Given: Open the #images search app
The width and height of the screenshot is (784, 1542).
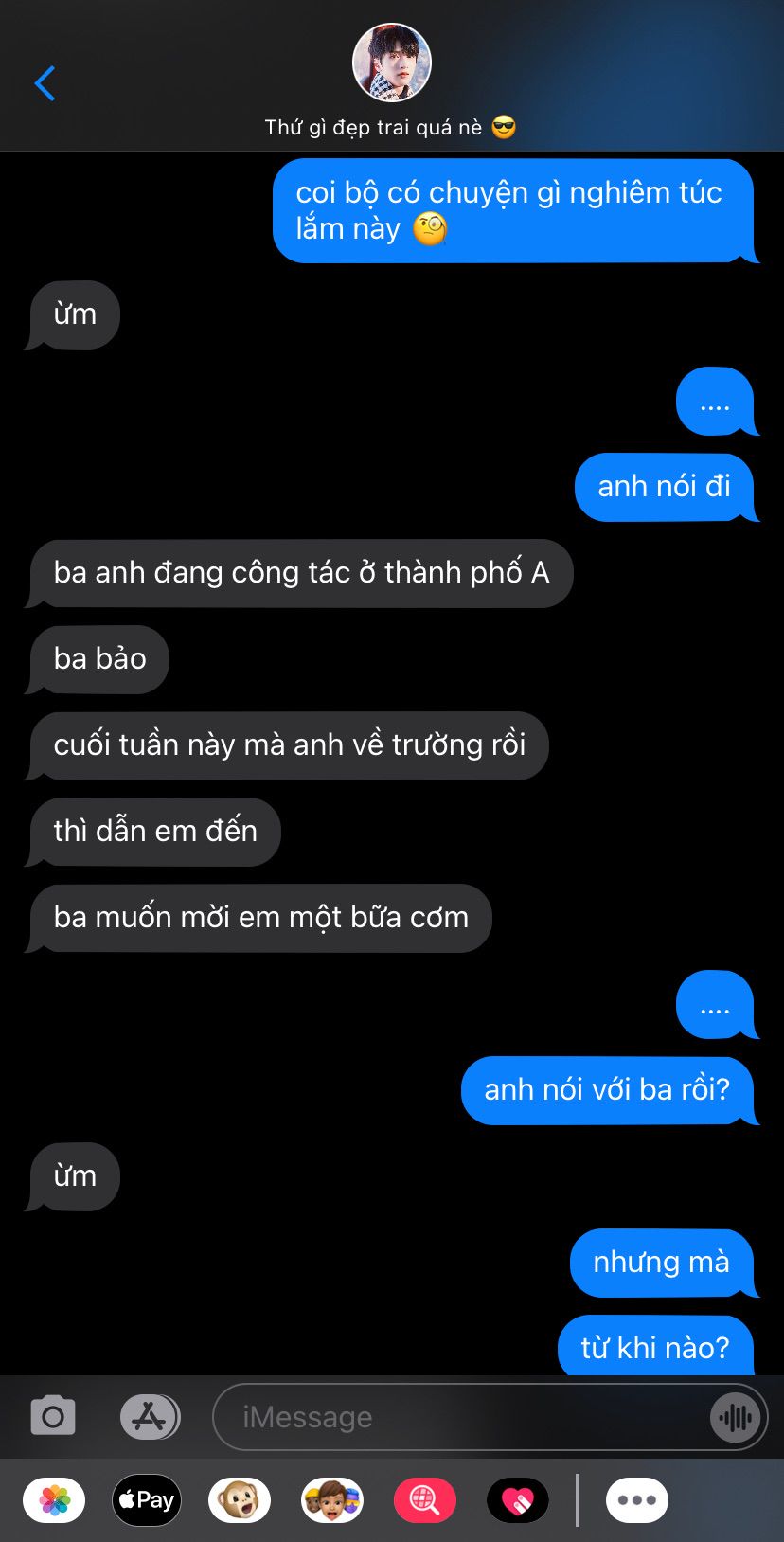Looking at the screenshot, I should [x=424, y=1500].
